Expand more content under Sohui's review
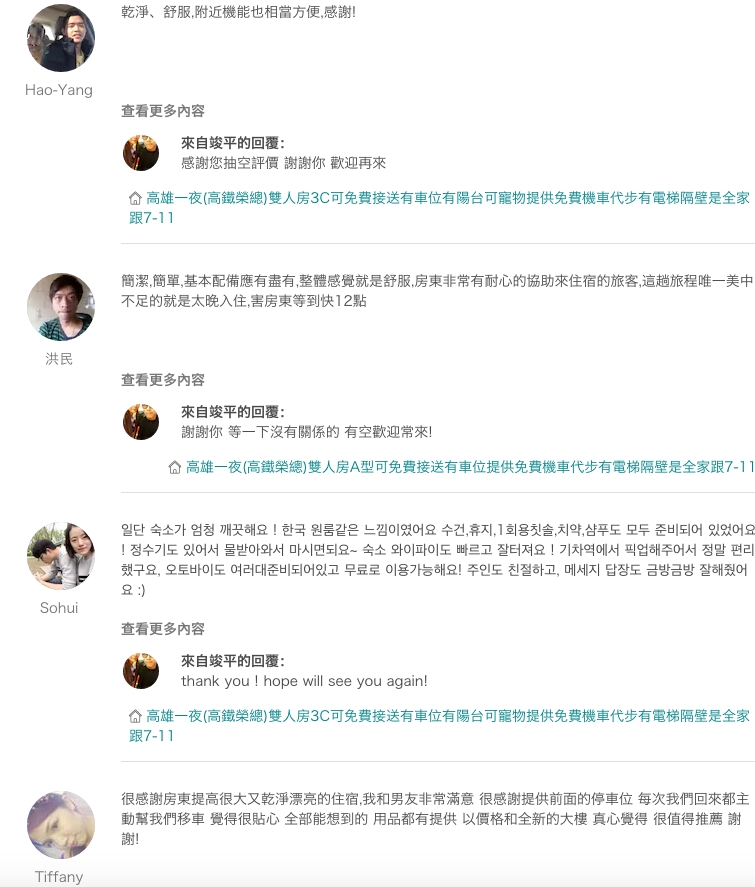755x887 pixels. [x=163, y=629]
